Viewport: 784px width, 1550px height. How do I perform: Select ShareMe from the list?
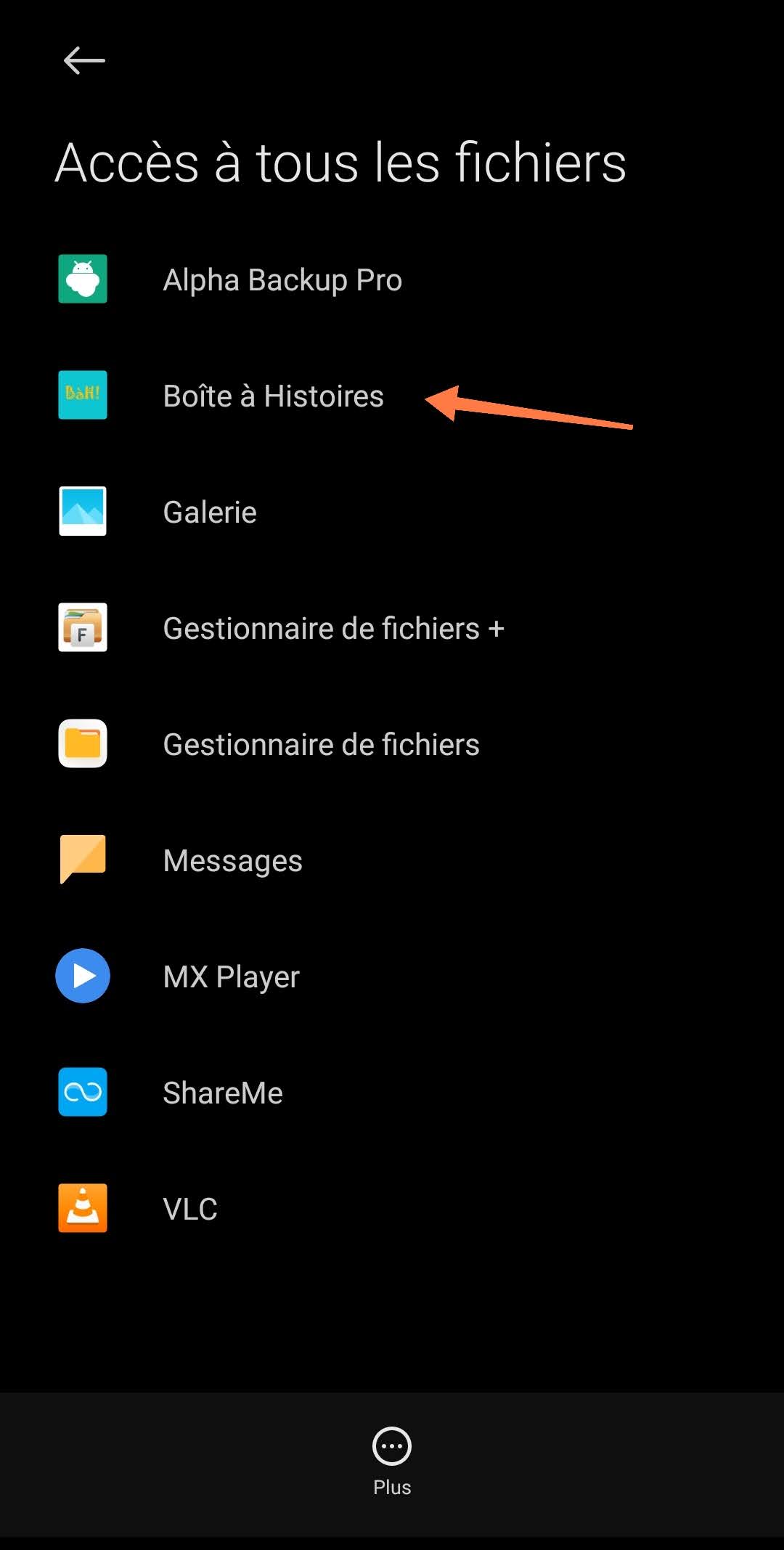click(x=392, y=1093)
